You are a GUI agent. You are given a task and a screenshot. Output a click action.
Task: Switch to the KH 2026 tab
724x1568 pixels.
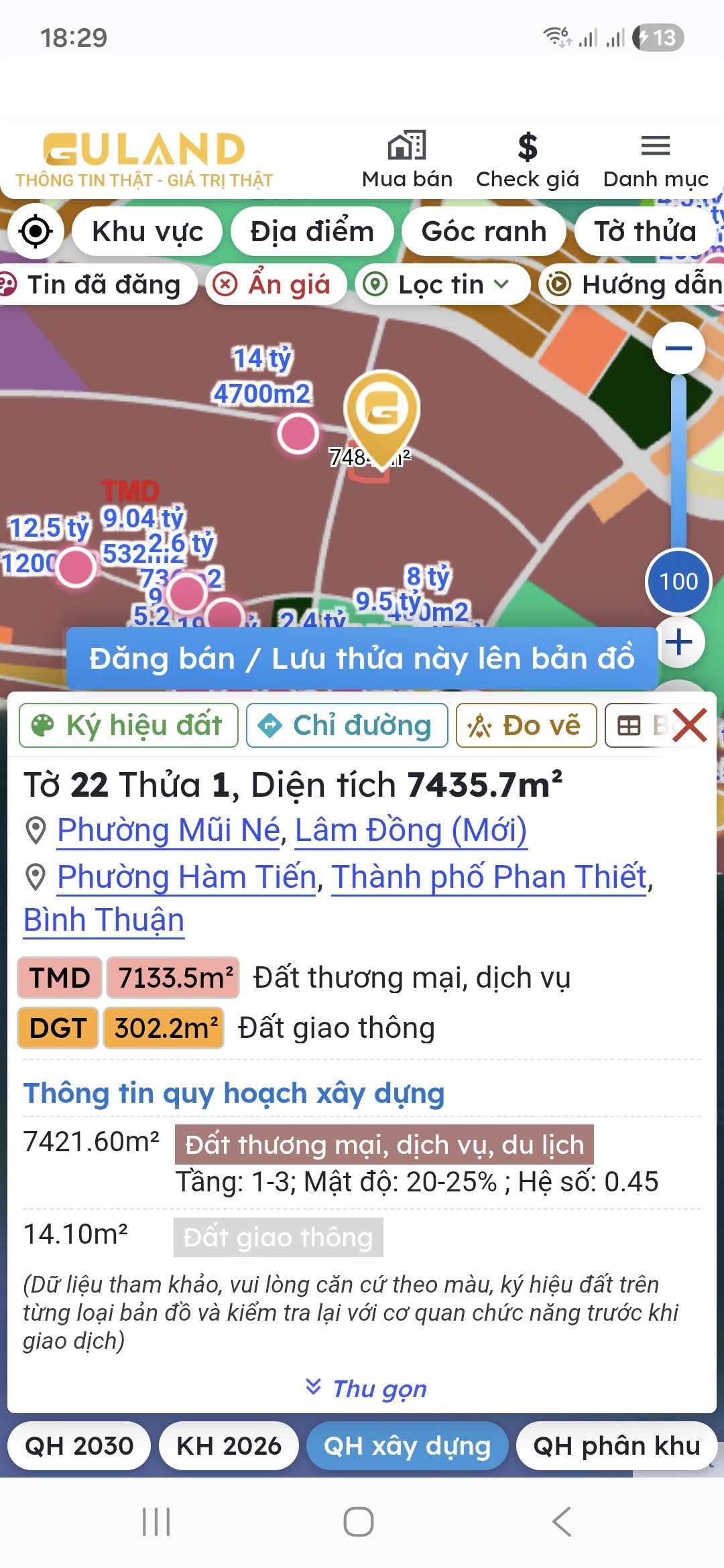coord(229,1445)
